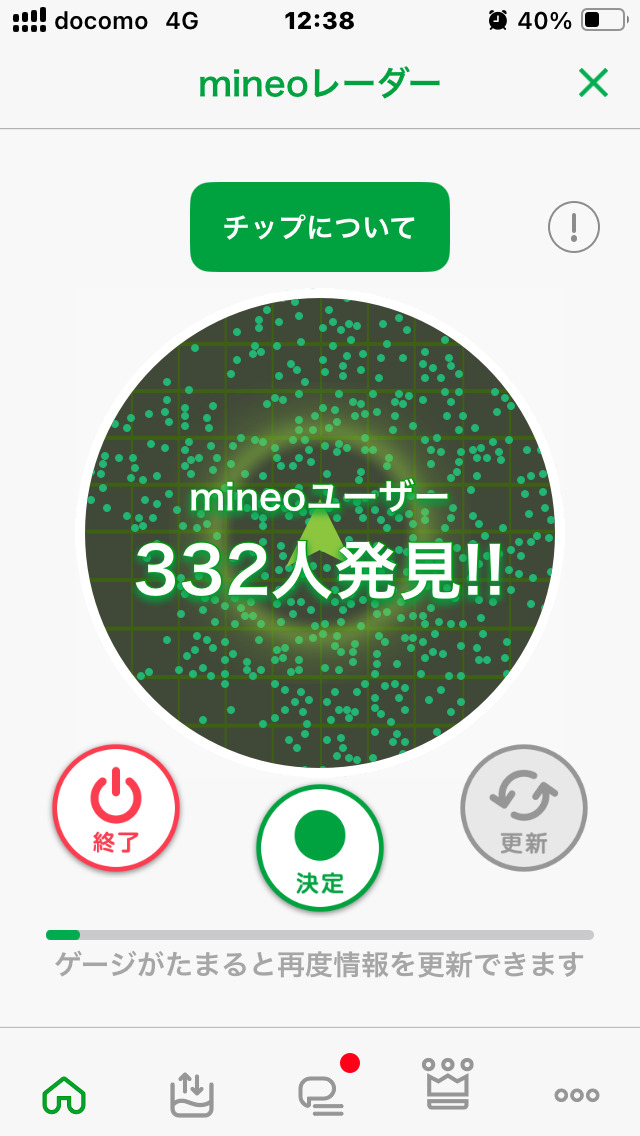Viewport: 640px width, 1136px height.
Task: Open チップについて info button
Action: 320,227
